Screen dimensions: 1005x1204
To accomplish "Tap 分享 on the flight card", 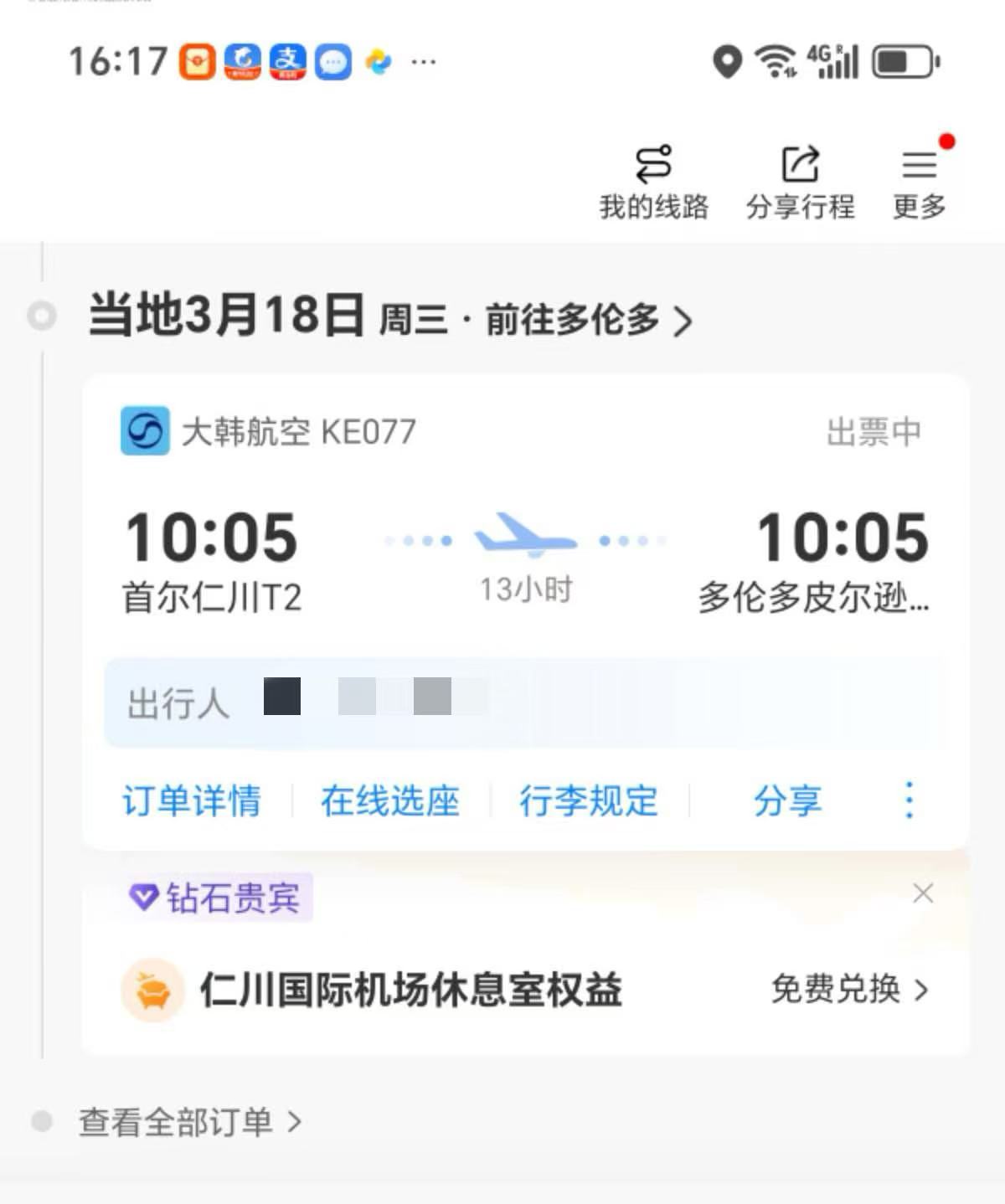I will (x=787, y=800).
